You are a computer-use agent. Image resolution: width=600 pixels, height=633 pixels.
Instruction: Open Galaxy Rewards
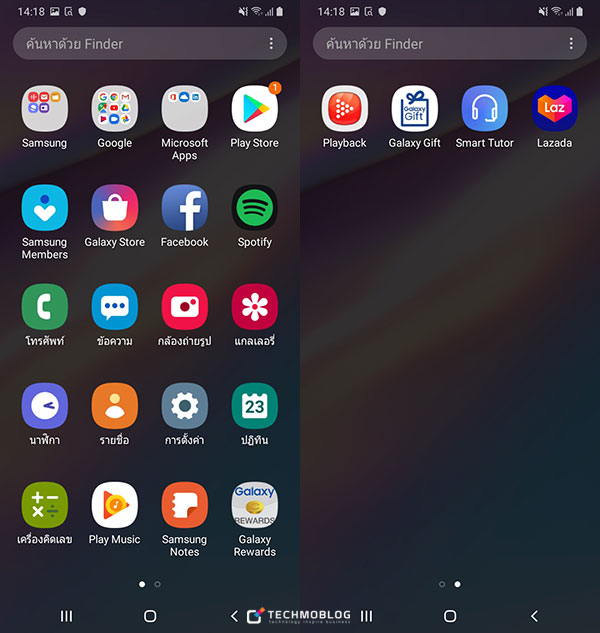255,505
